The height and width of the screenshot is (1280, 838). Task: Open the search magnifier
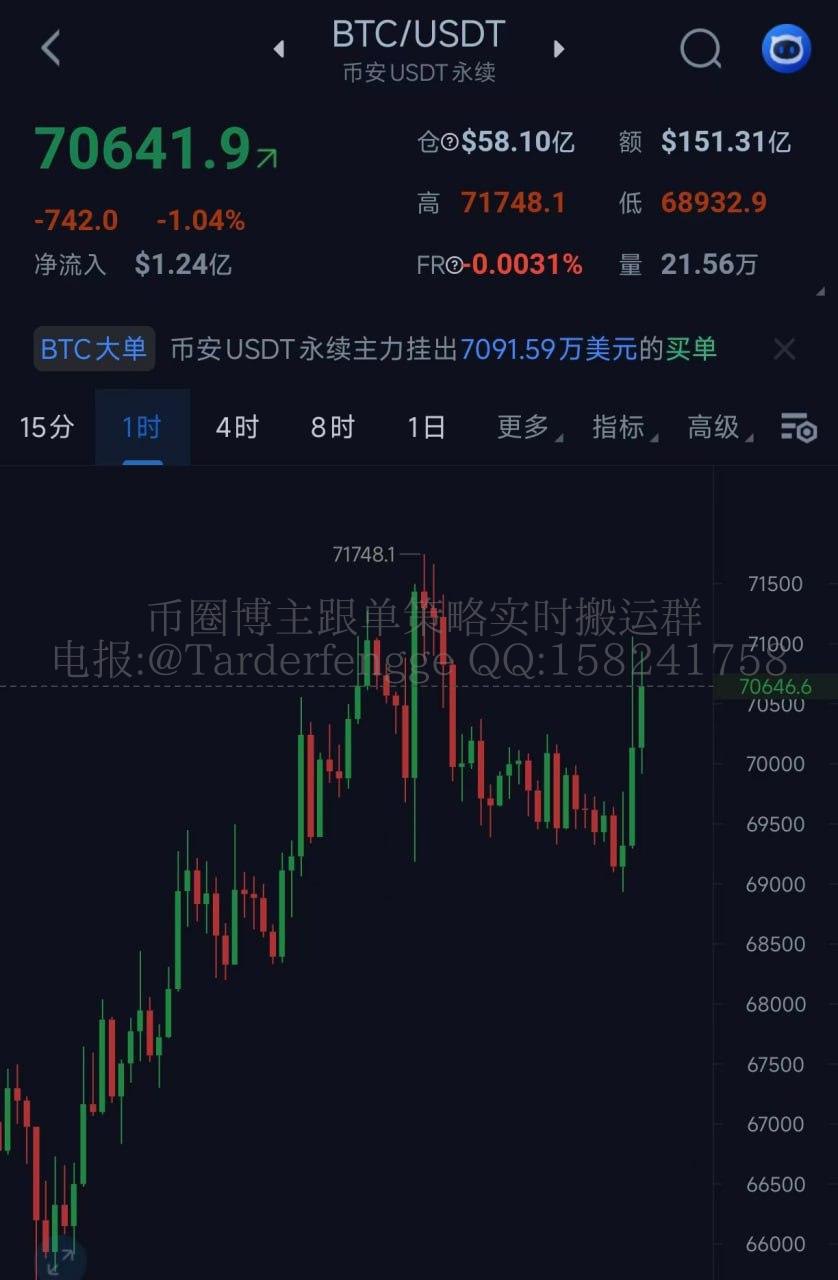pyautogui.click(x=700, y=48)
